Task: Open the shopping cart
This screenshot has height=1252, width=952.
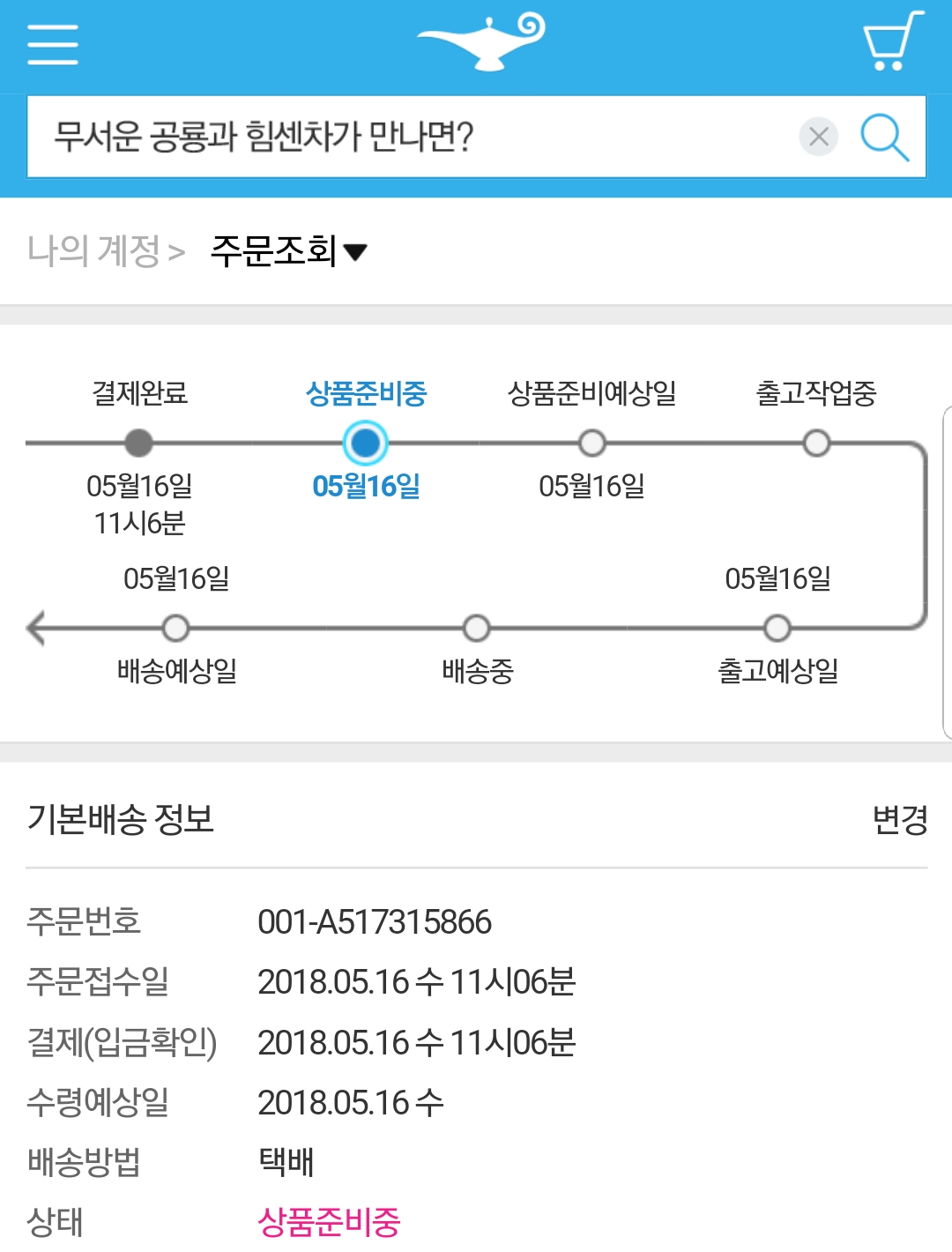Action: click(892, 41)
